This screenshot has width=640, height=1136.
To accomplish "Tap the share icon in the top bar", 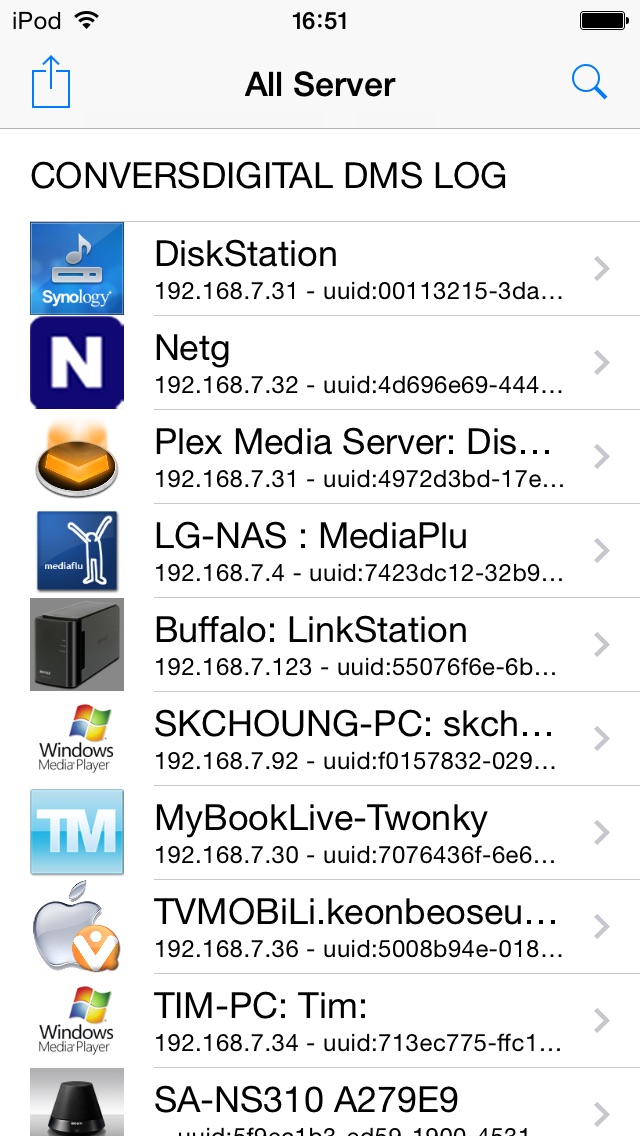I will [51, 81].
